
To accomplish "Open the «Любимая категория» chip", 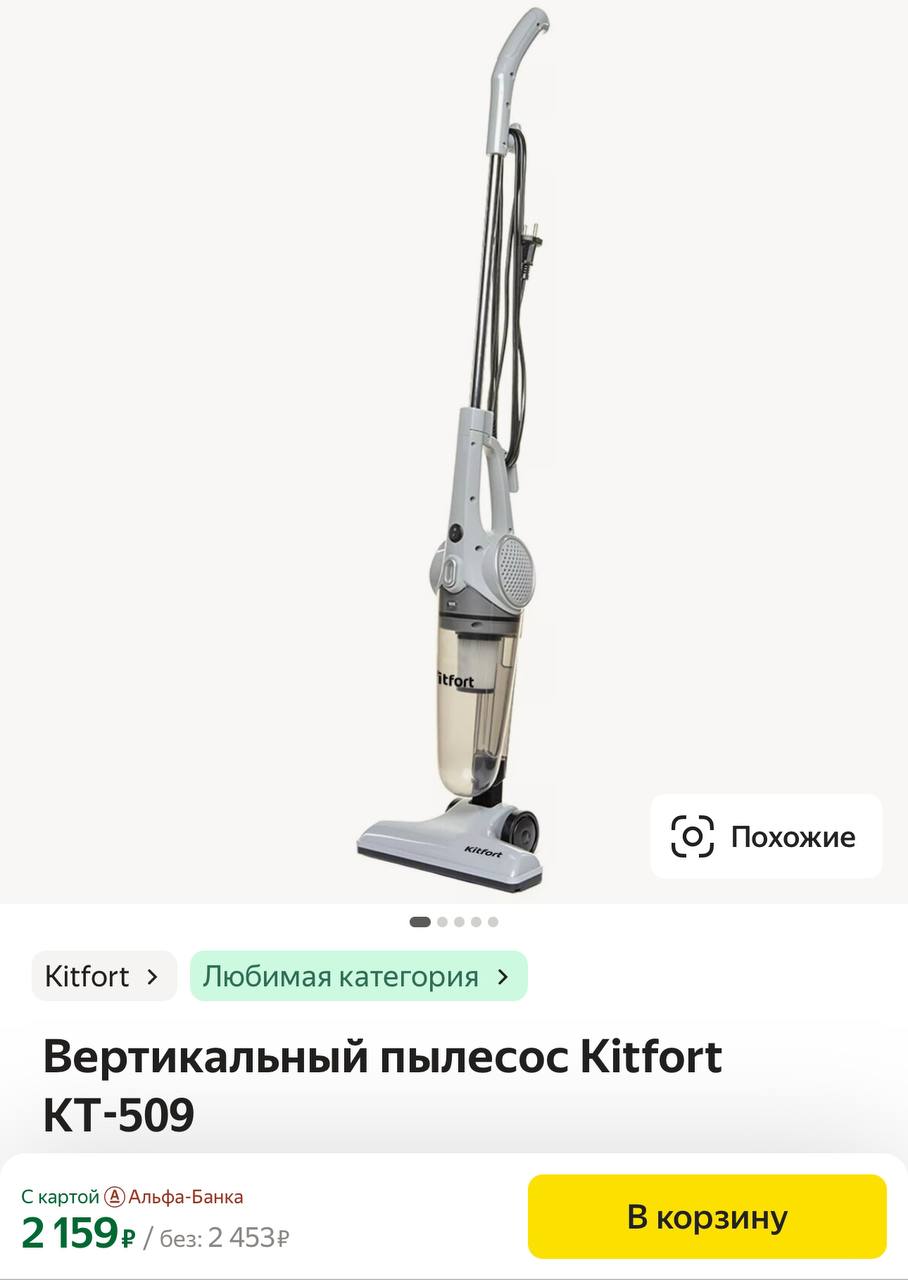I will 358,976.
